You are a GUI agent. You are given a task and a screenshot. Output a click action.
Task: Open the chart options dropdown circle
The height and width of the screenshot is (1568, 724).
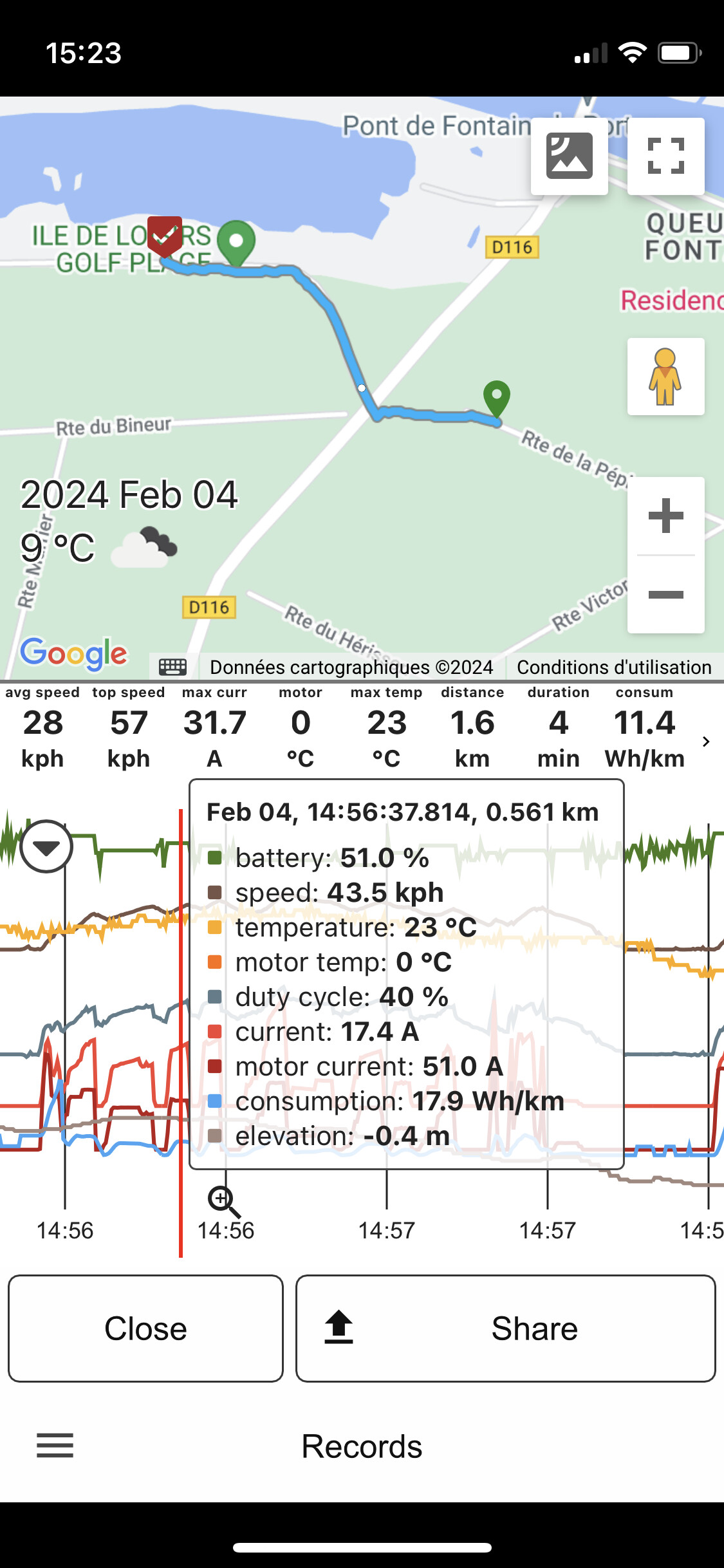[x=46, y=847]
